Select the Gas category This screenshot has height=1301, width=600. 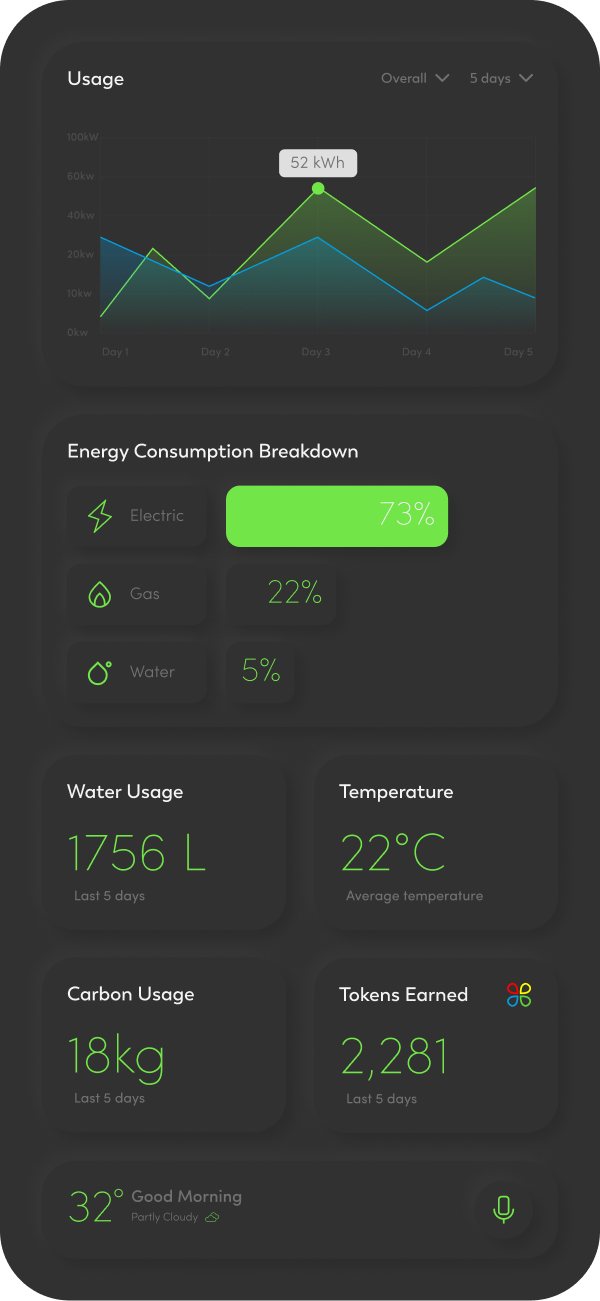pos(137,594)
